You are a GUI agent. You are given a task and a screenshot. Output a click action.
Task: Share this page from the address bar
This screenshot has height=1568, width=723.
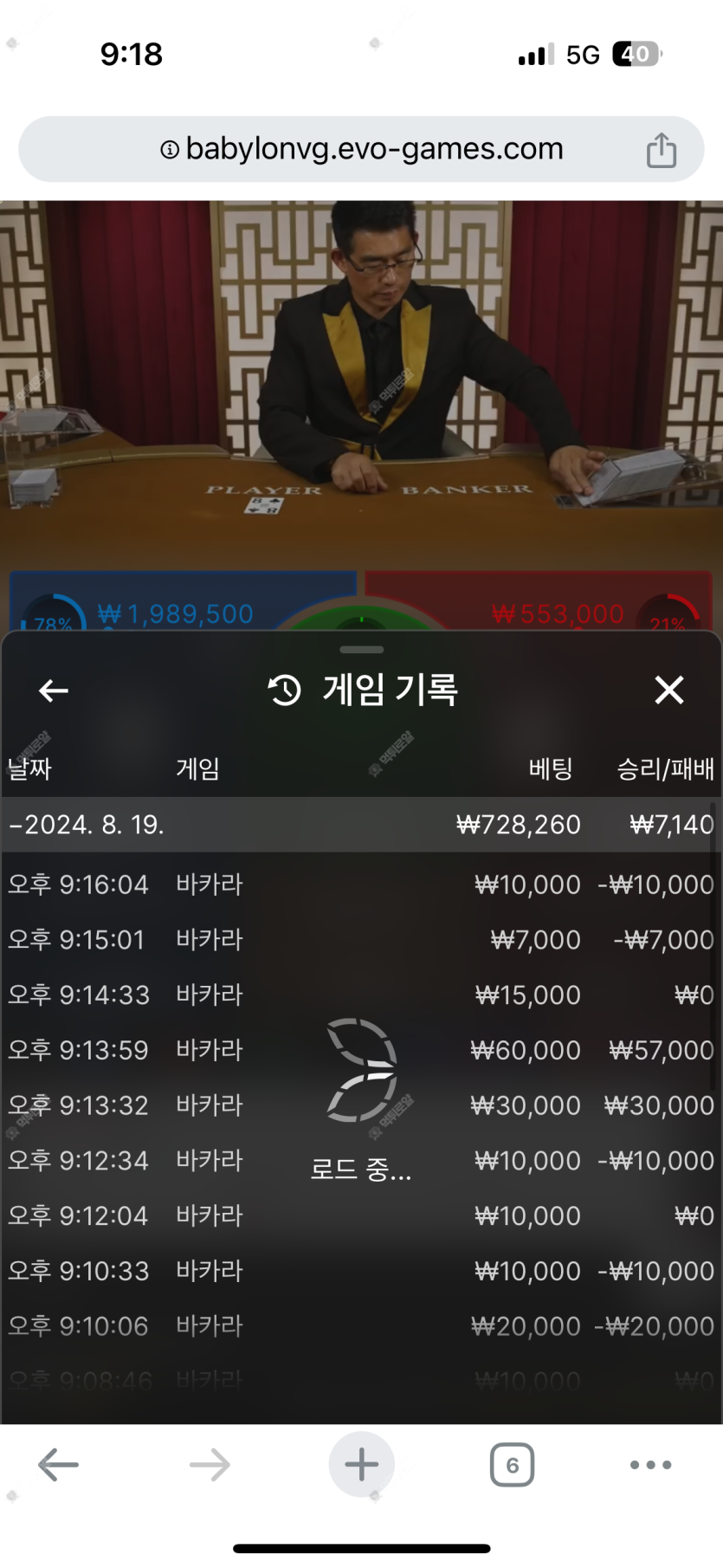tap(661, 150)
